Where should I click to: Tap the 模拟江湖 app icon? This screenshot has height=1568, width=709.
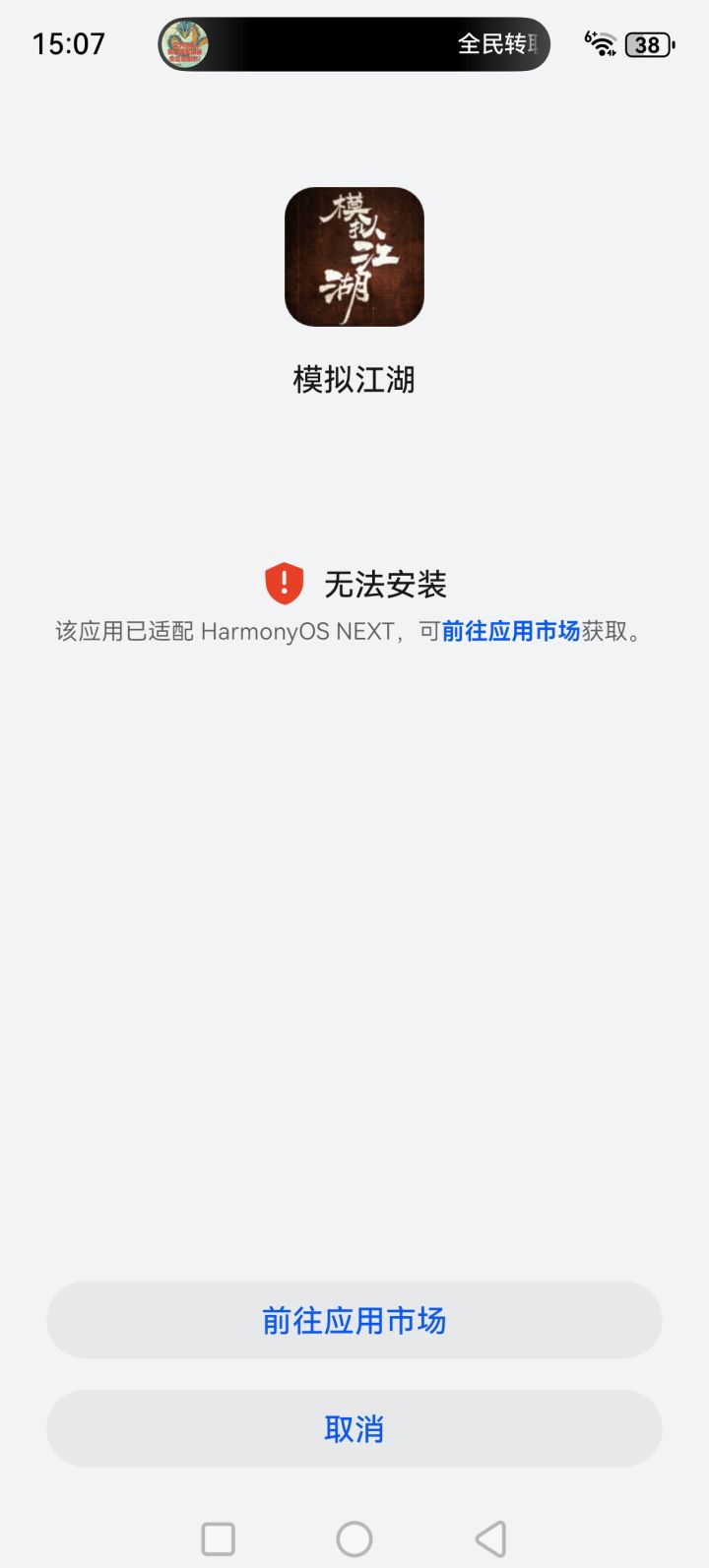(354, 256)
